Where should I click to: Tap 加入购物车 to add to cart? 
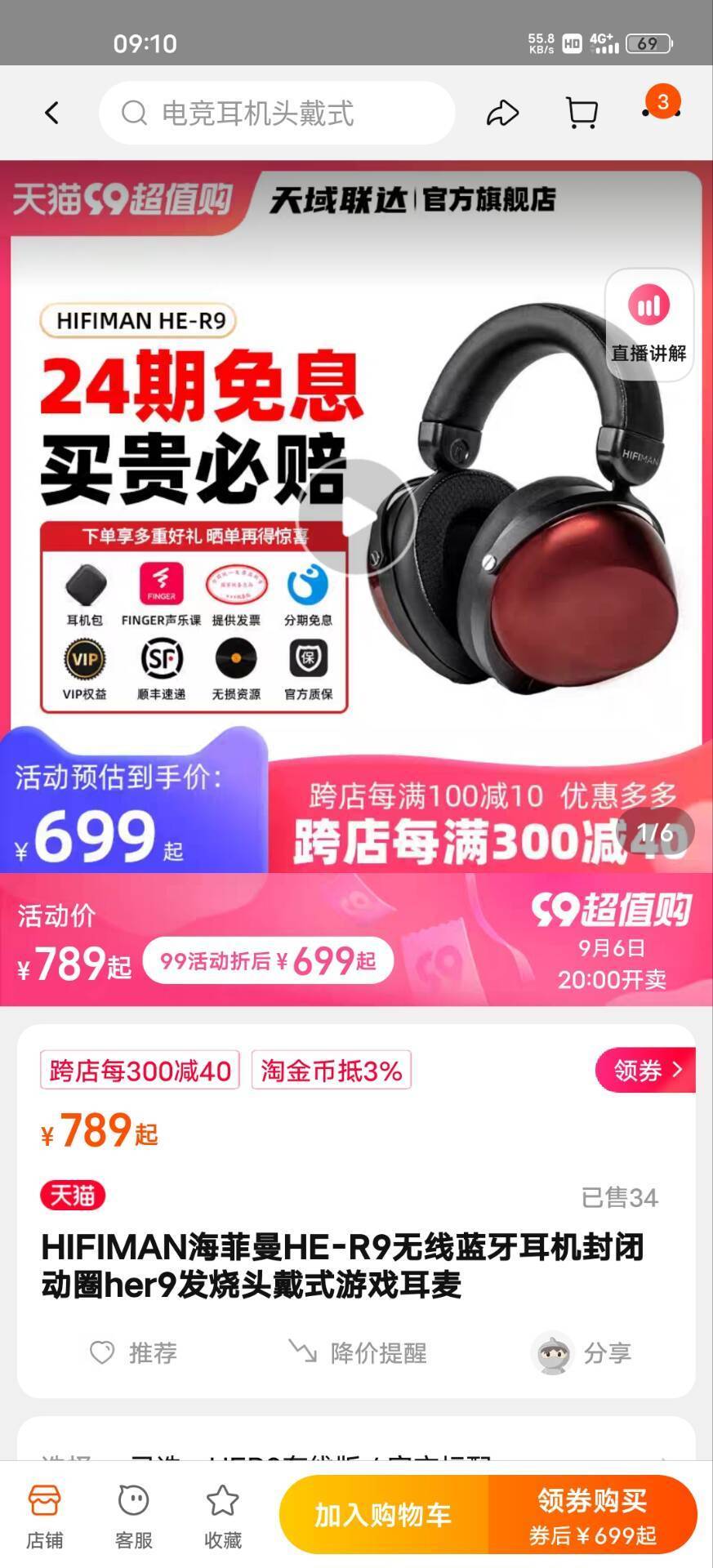coord(383,1515)
